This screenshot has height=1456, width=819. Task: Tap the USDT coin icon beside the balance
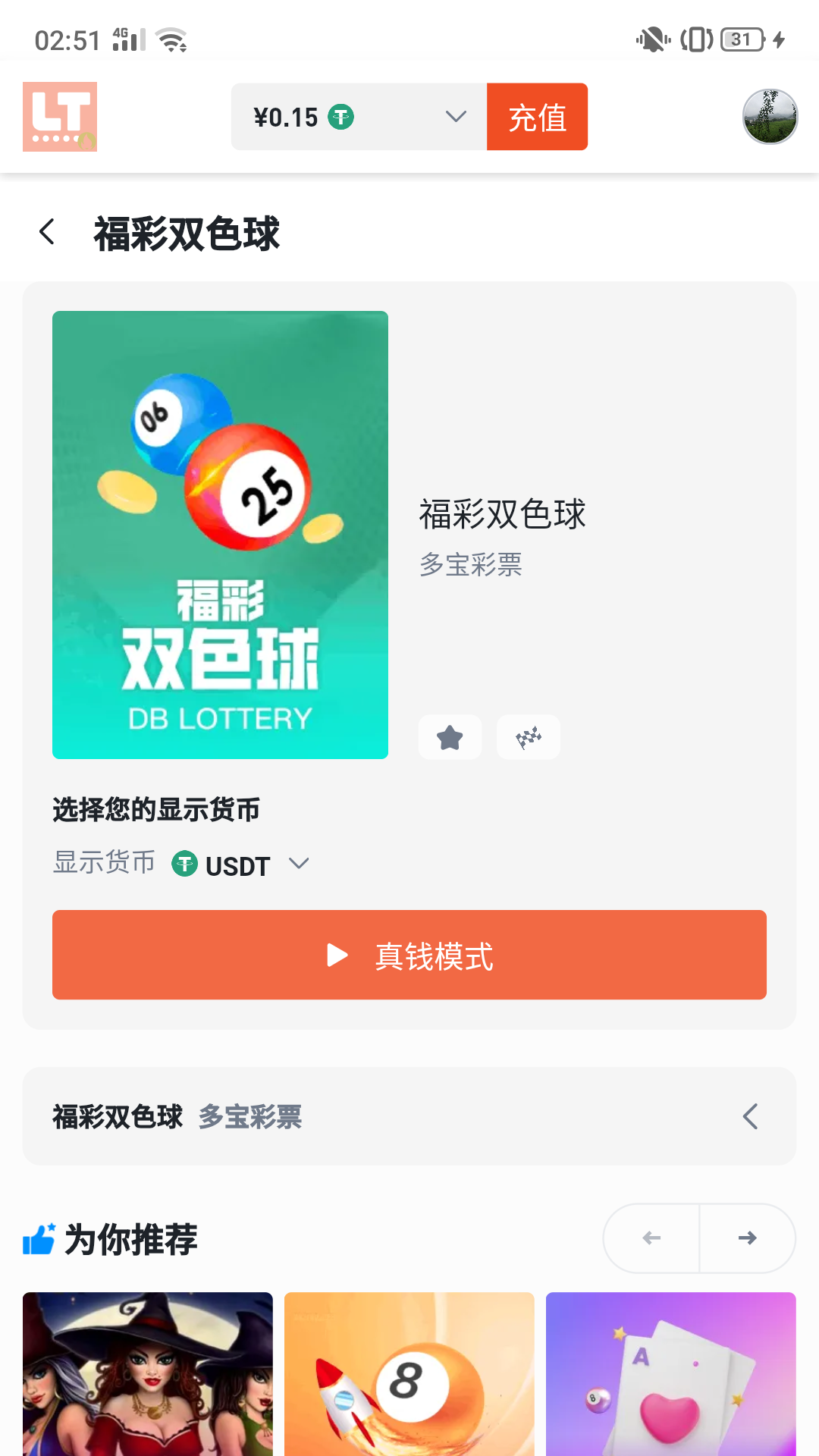point(340,116)
